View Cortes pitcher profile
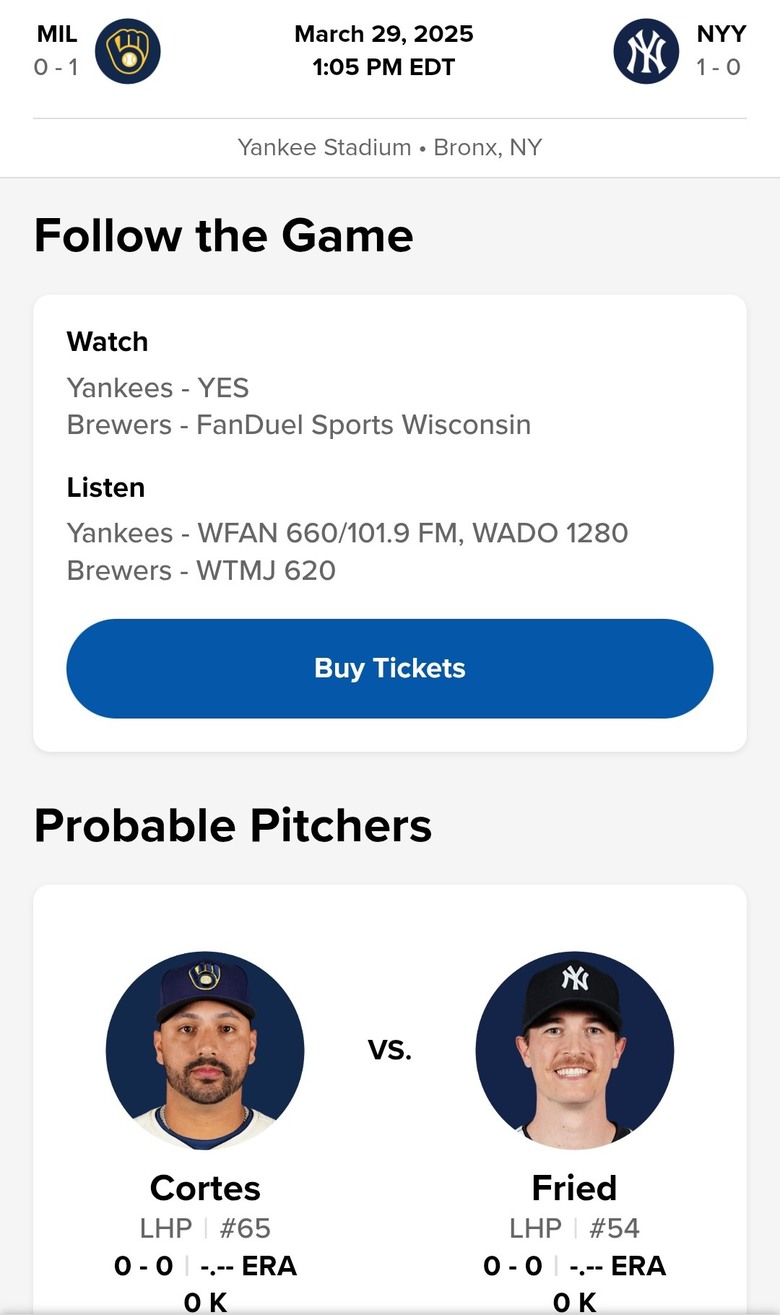 205,1050
